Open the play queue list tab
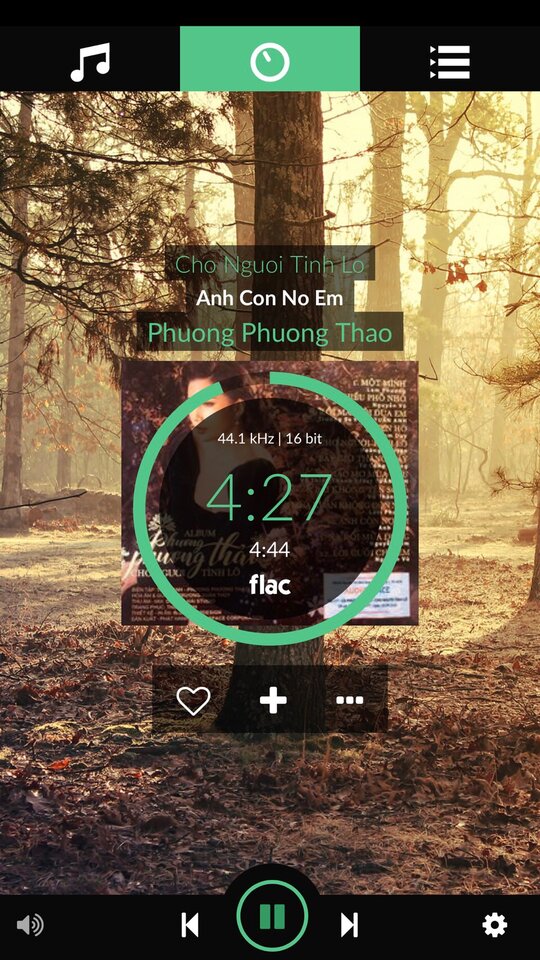The height and width of the screenshot is (960, 540). pos(450,62)
